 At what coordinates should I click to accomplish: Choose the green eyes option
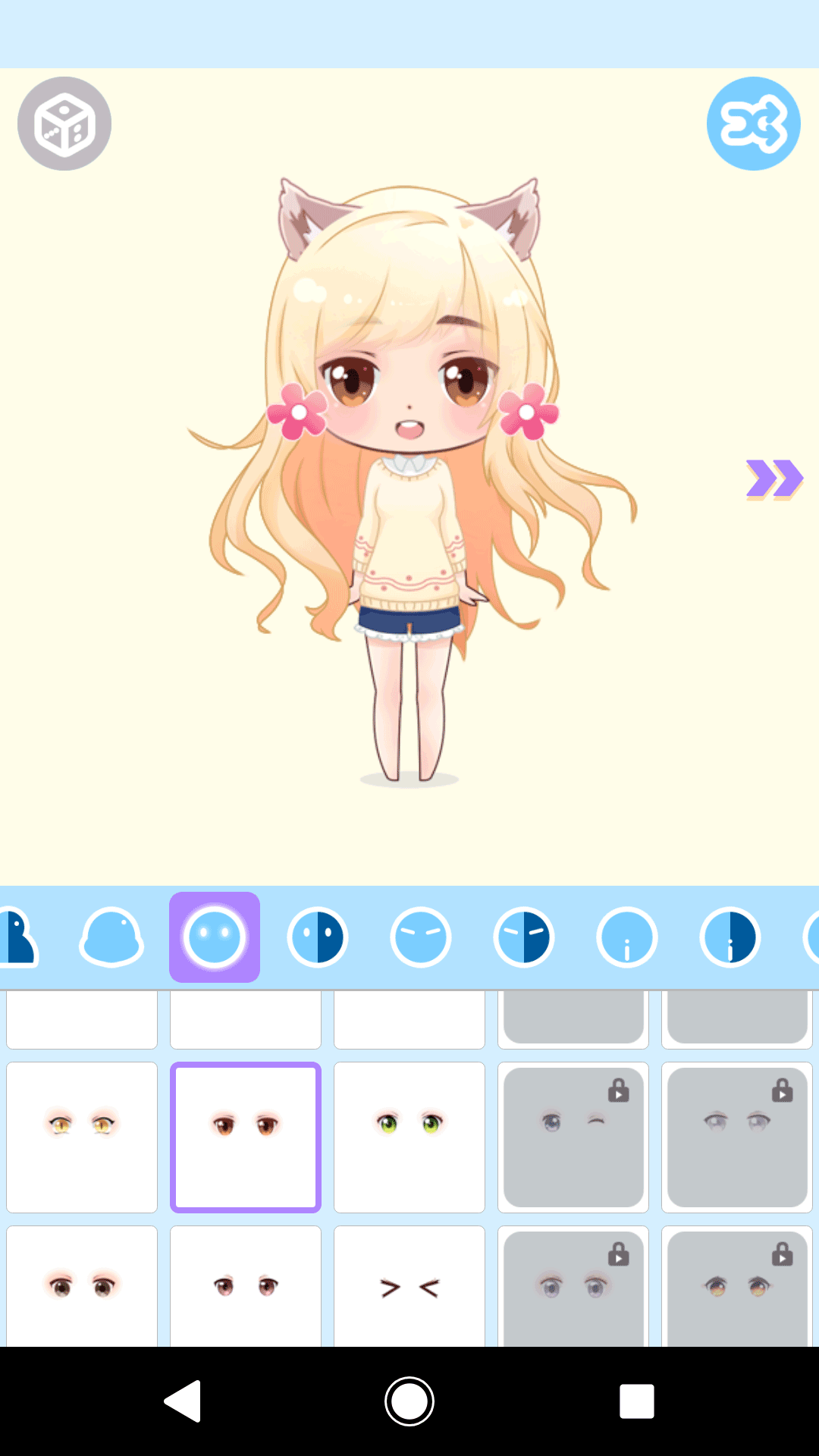[409, 1137]
